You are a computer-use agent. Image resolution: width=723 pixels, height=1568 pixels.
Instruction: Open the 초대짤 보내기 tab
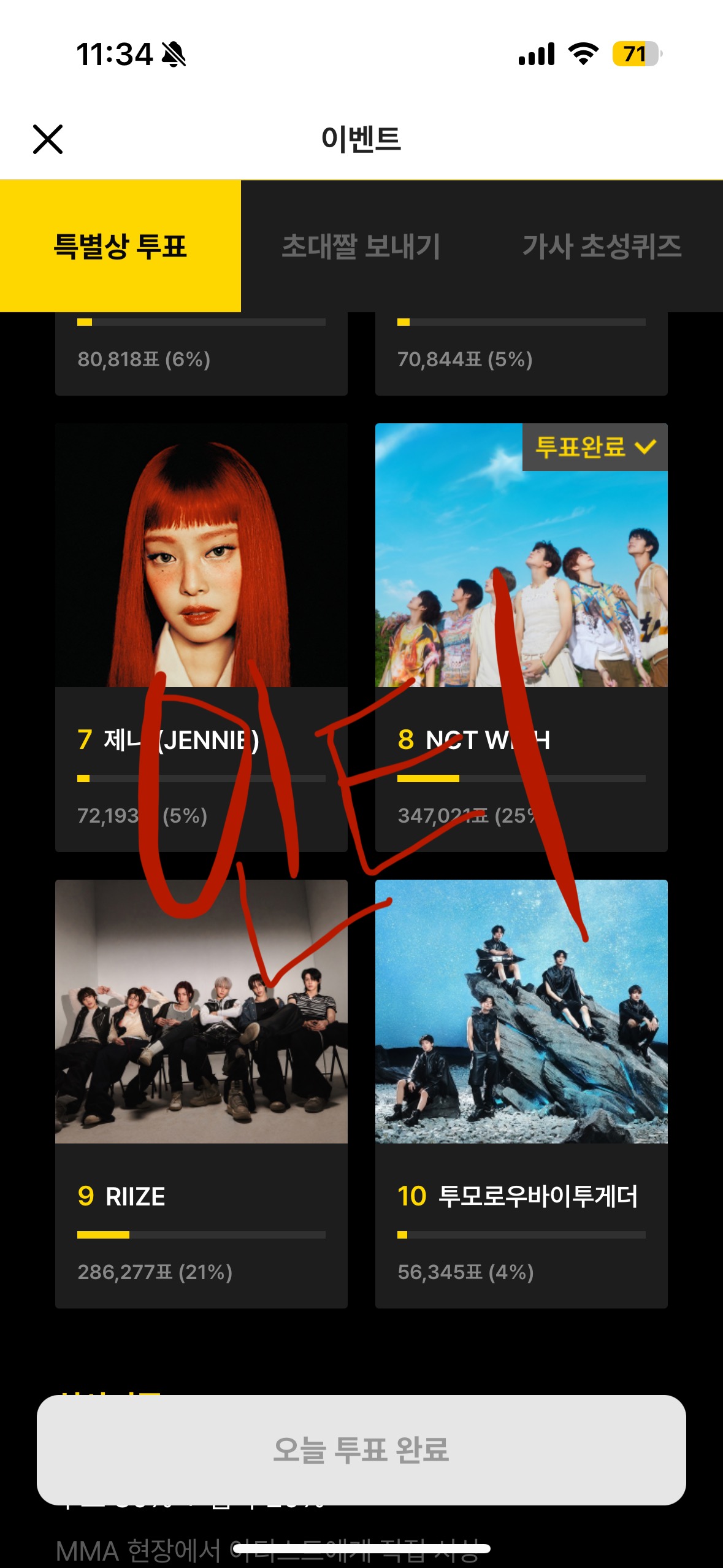[361, 246]
